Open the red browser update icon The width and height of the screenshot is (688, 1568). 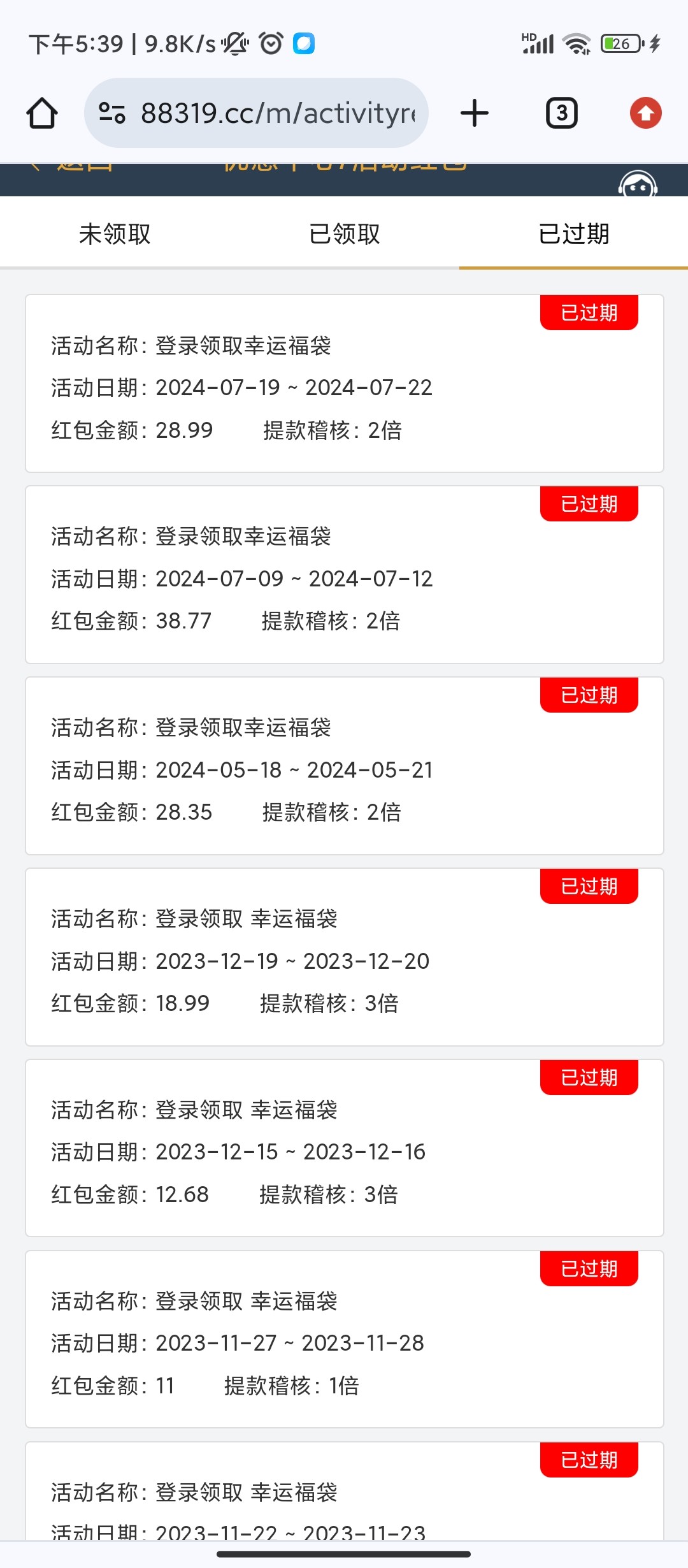(645, 113)
